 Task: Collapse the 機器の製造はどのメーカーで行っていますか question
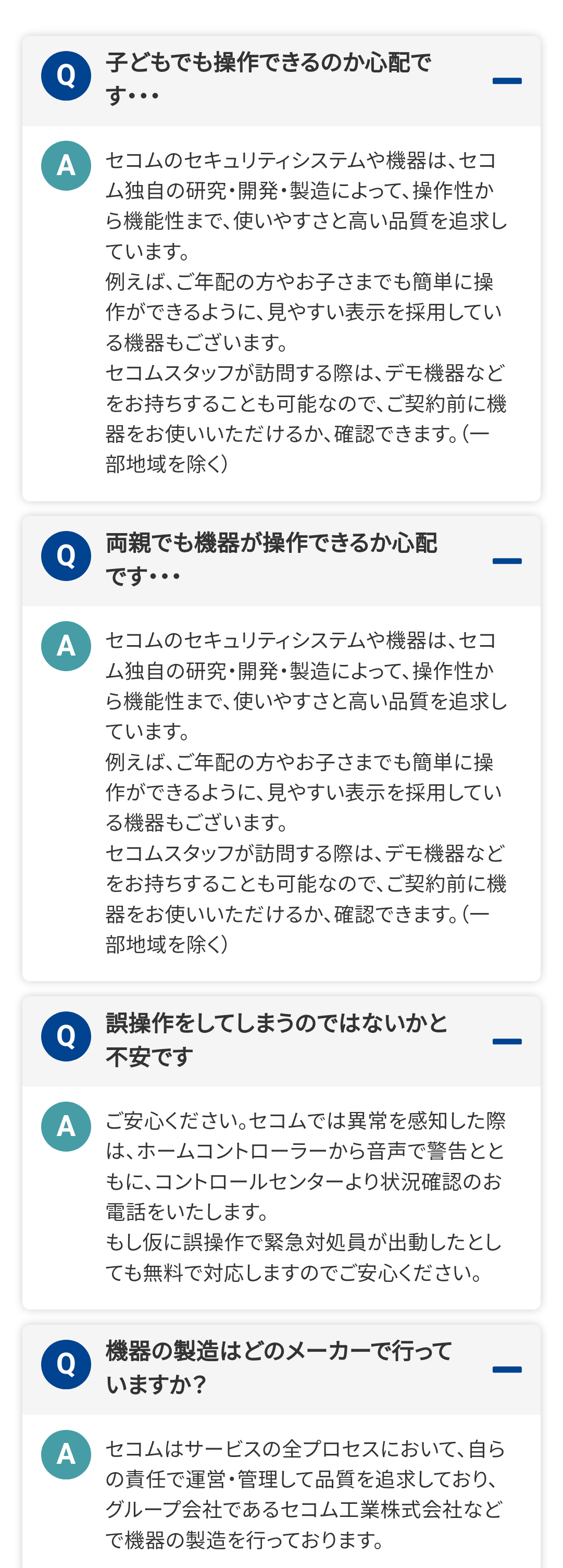(x=506, y=1369)
